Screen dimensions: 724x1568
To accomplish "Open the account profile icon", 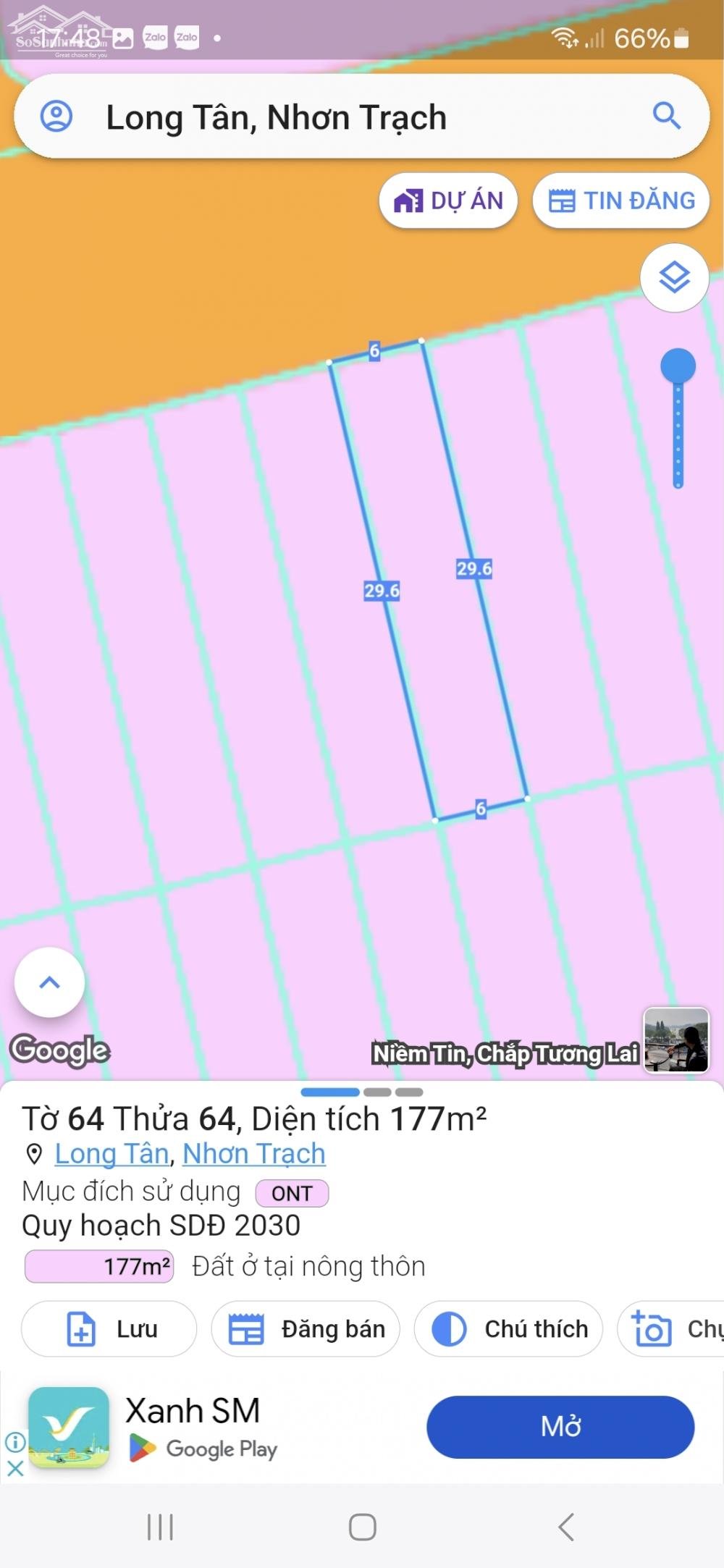I will tap(56, 116).
